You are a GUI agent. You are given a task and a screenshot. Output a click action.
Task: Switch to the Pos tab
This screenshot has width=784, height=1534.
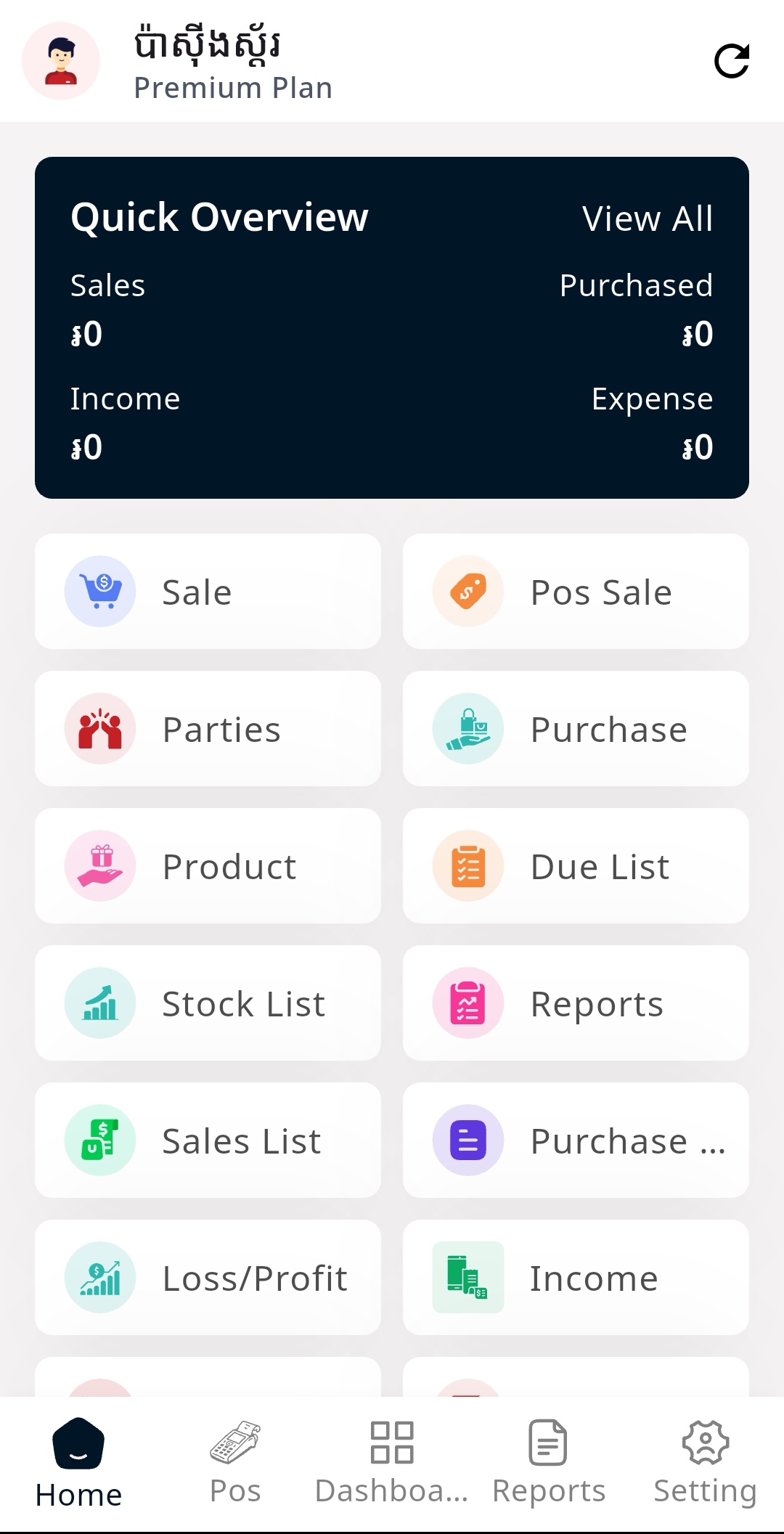pyautogui.click(x=235, y=1463)
